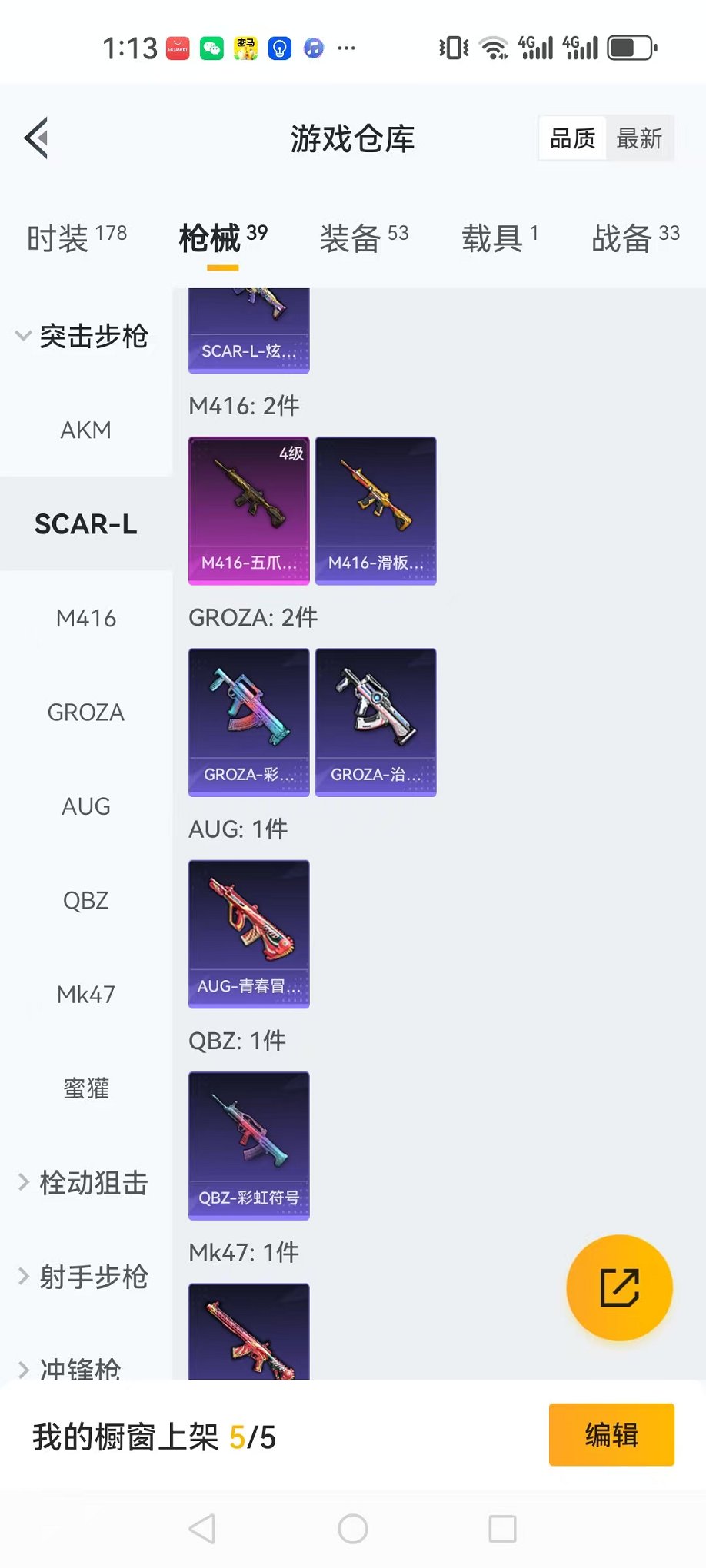The image size is (706, 1568).
Task: Switch to the 载具 tab
Action: [499, 238]
